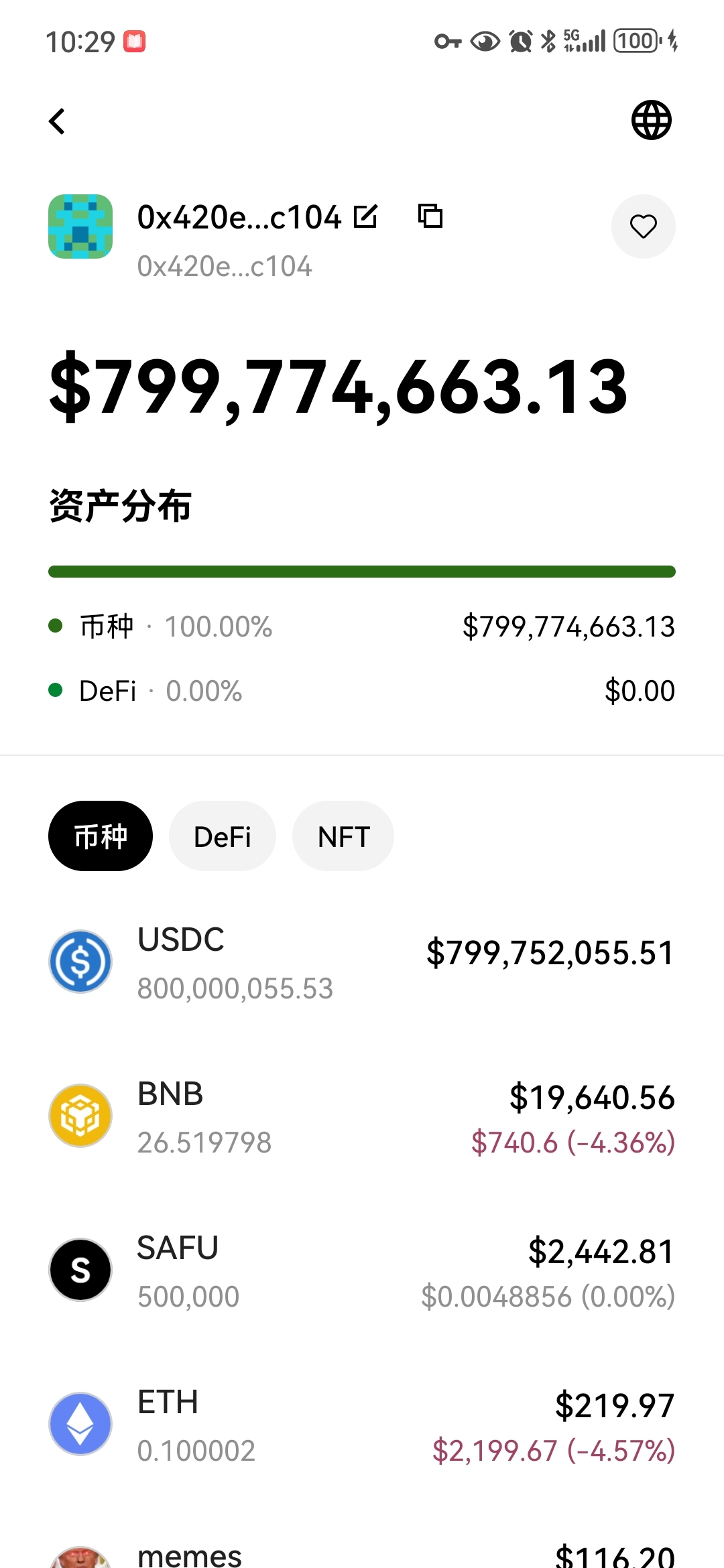The width and height of the screenshot is (724, 1568).
Task: Go back to the previous screen
Action: coord(58,121)
